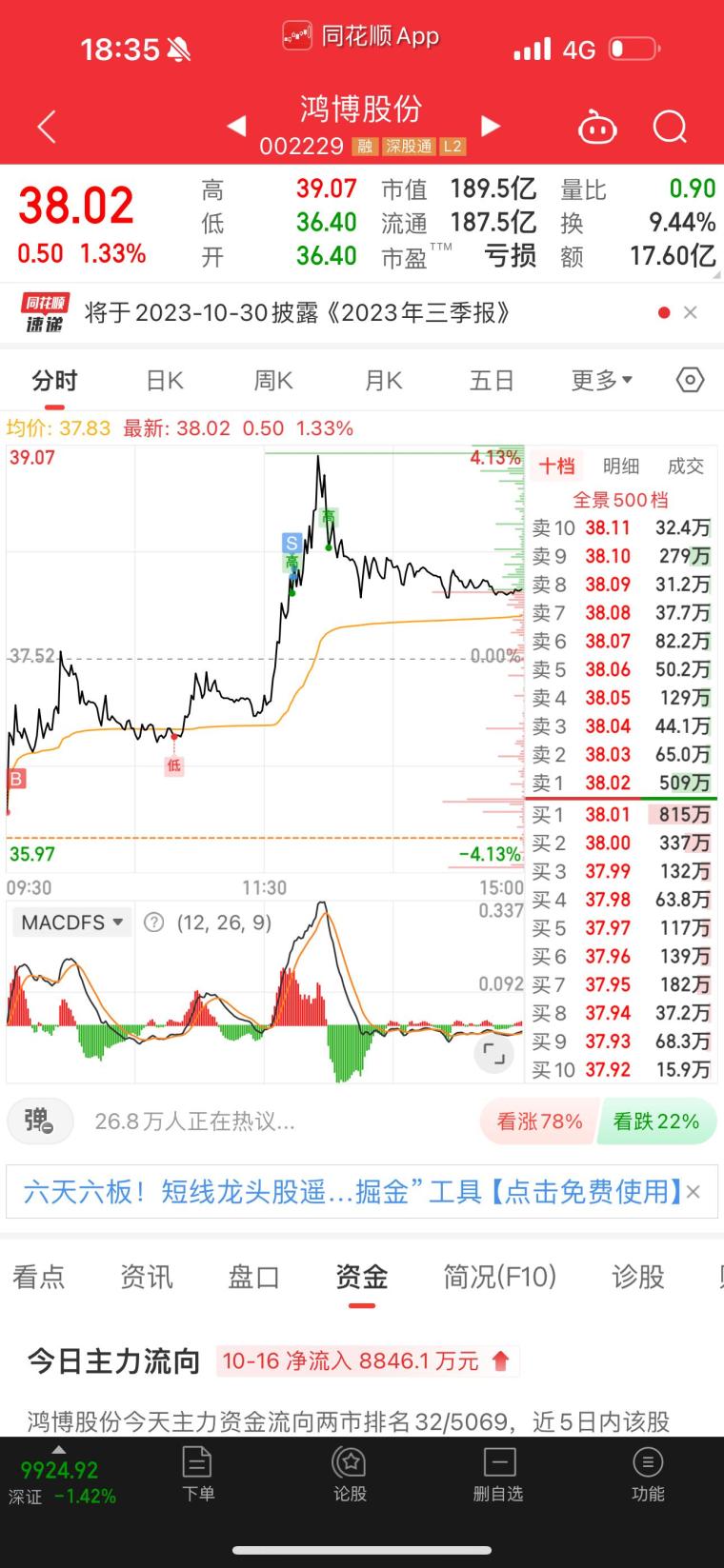724x1568 pixels.
Task: Switch to the next stock arrow
Action: 490,126
